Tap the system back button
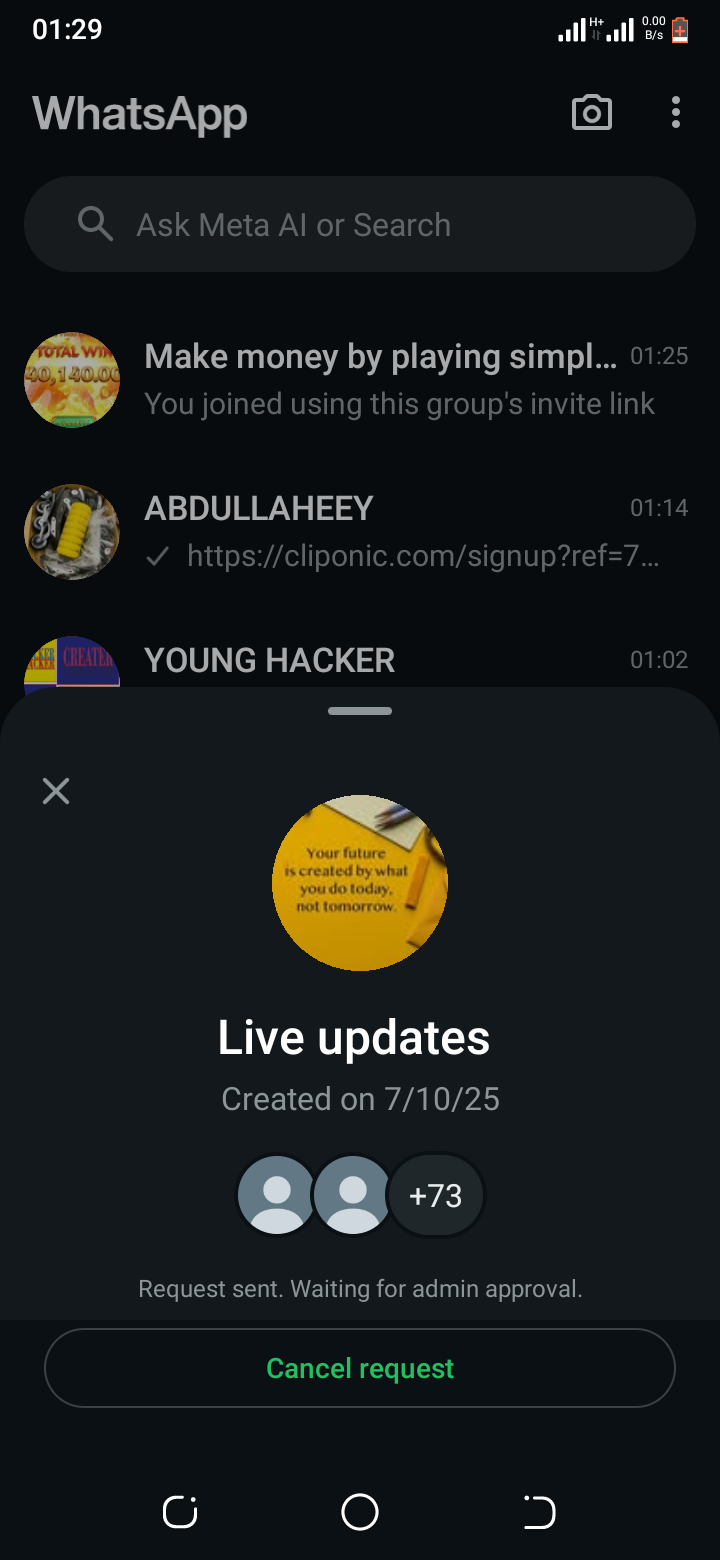Image resolution: width=720 pixels, height=1560 pixels. coord(539,1512)
